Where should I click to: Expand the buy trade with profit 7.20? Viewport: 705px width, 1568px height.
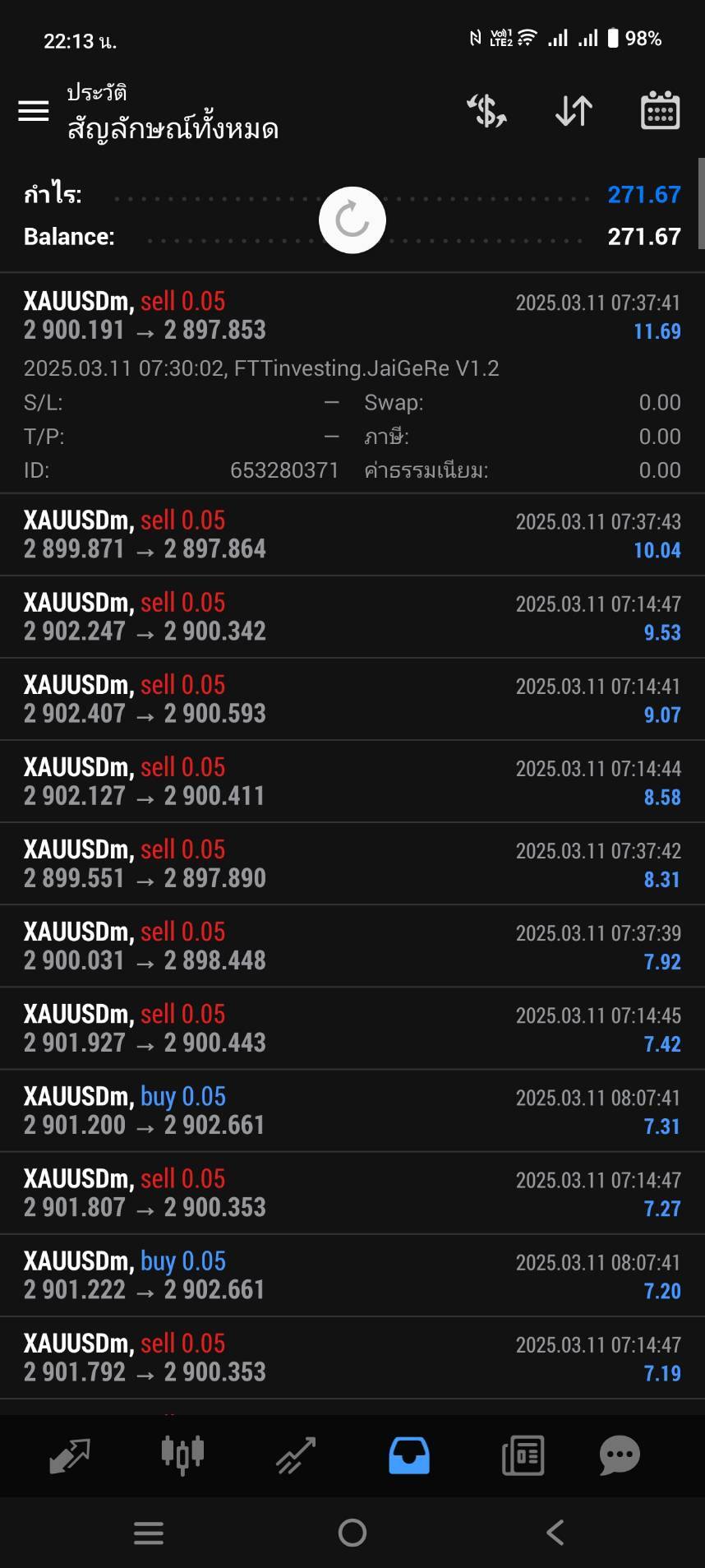tap(352, 1274)
